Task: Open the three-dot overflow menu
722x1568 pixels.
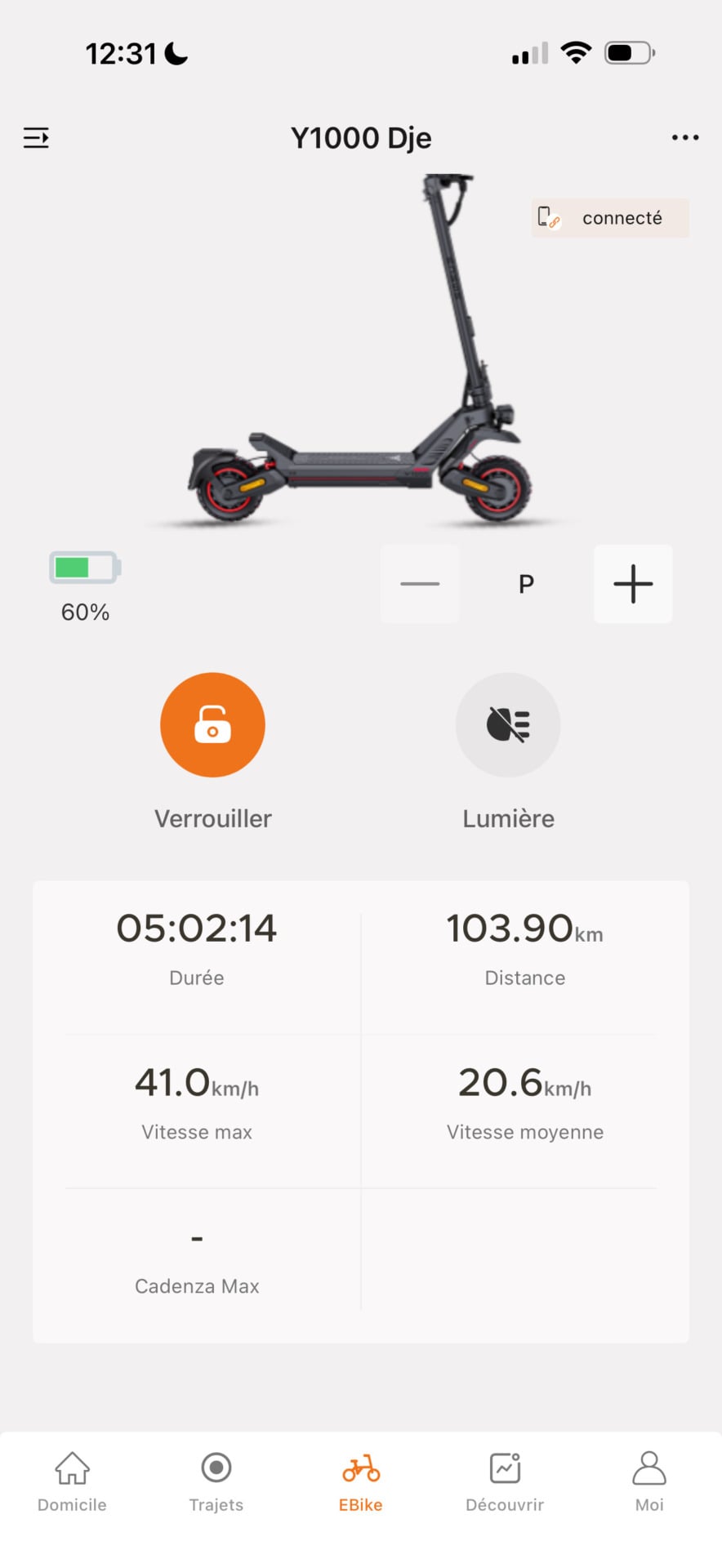Action: pyautogui.click(x=684, y=137)
